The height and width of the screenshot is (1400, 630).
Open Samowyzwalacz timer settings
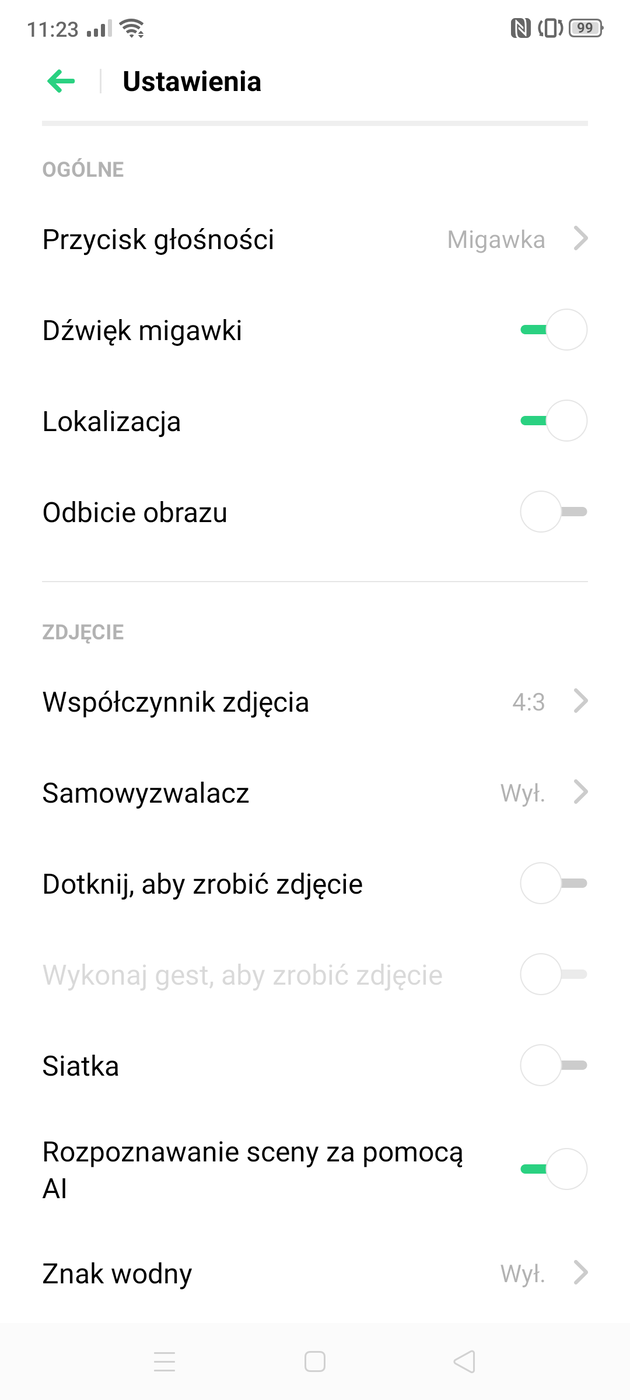[314, 793]
